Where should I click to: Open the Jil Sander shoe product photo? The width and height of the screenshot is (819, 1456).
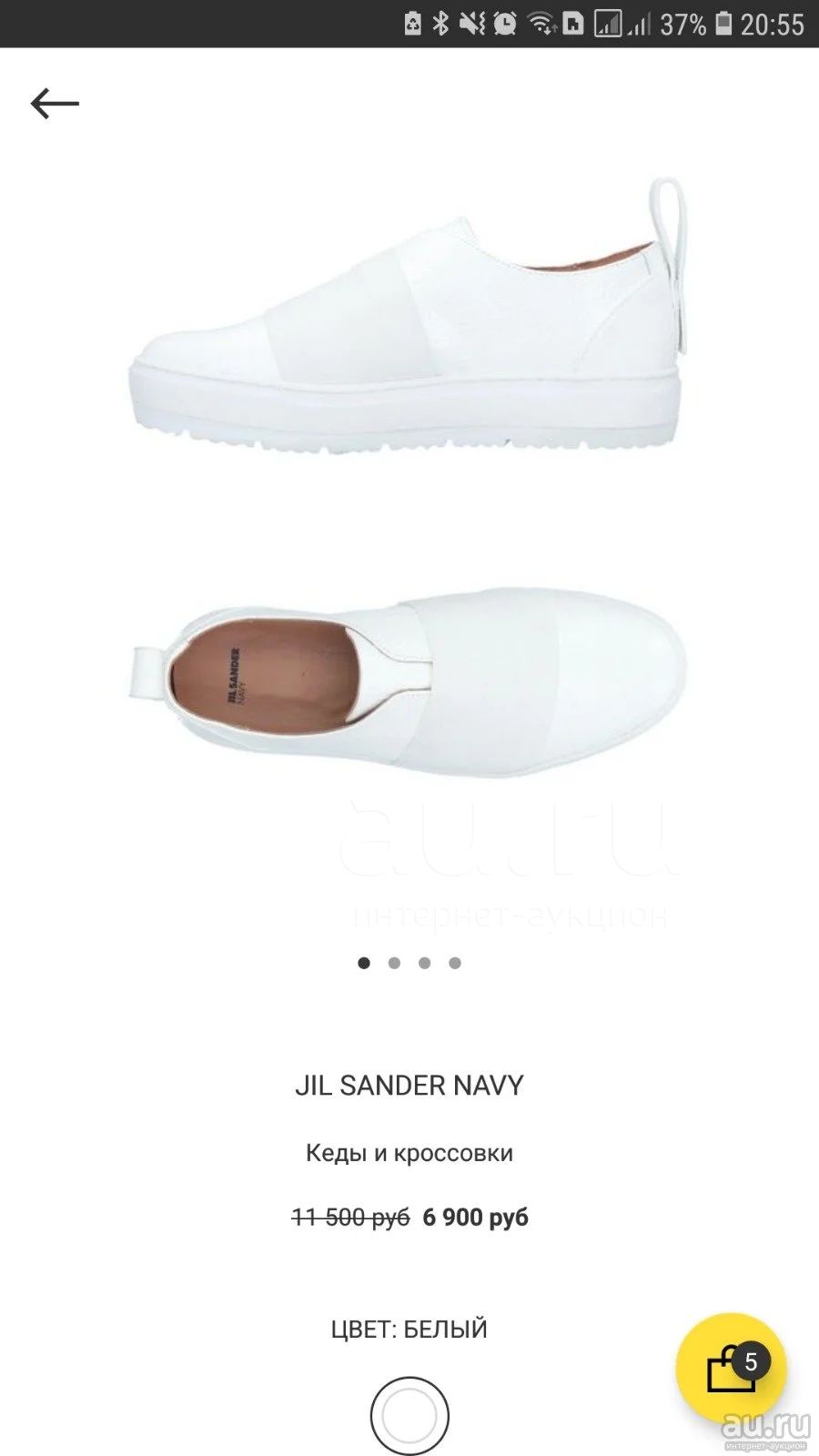[x=408, y=478]
